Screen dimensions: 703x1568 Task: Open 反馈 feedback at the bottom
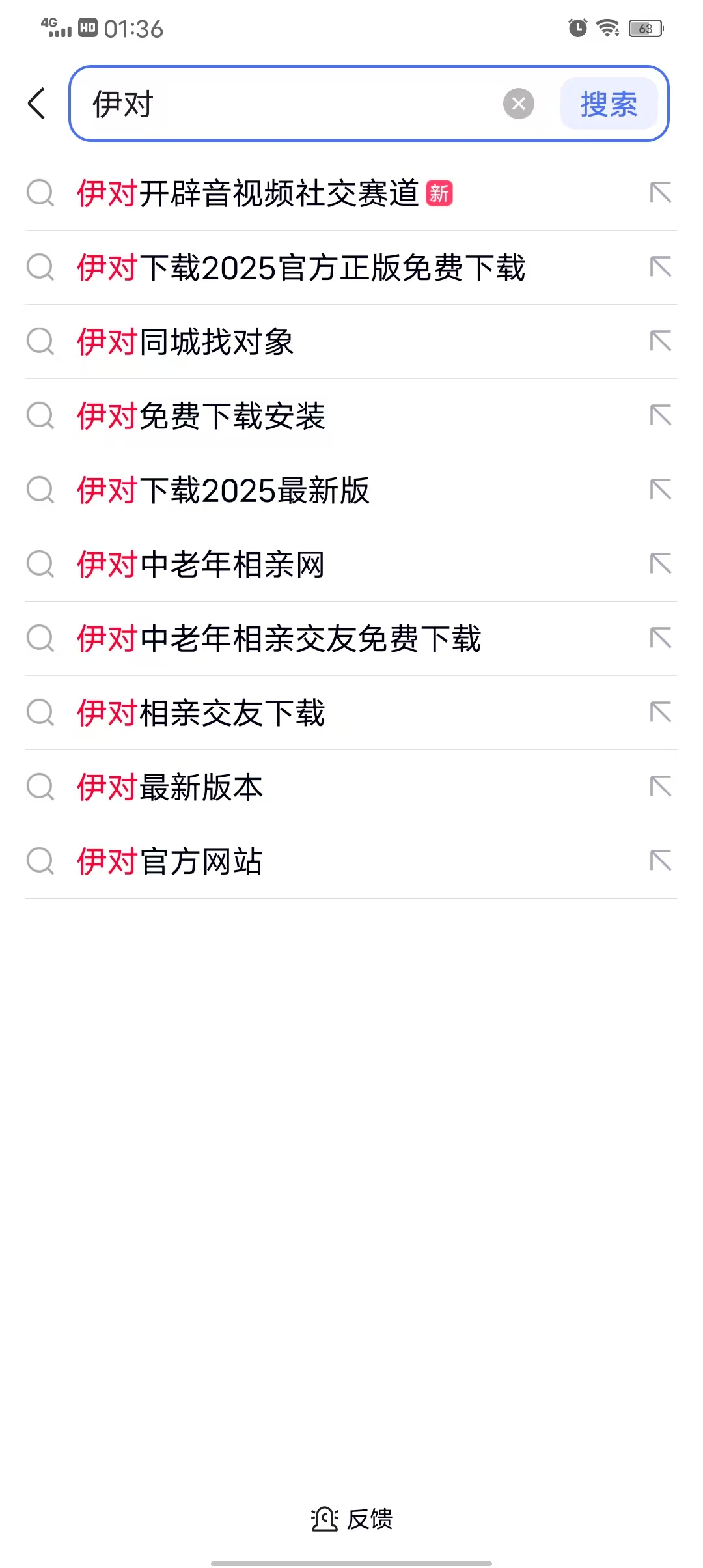[x=351, y=1519]
